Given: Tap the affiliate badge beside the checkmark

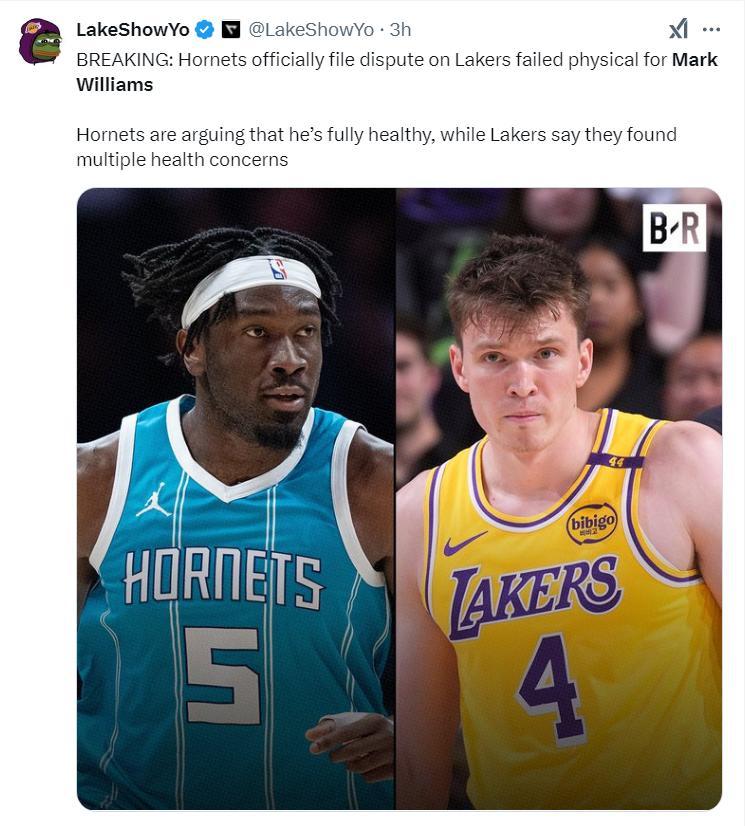Looking at the screenshot, I should [230, 30].
